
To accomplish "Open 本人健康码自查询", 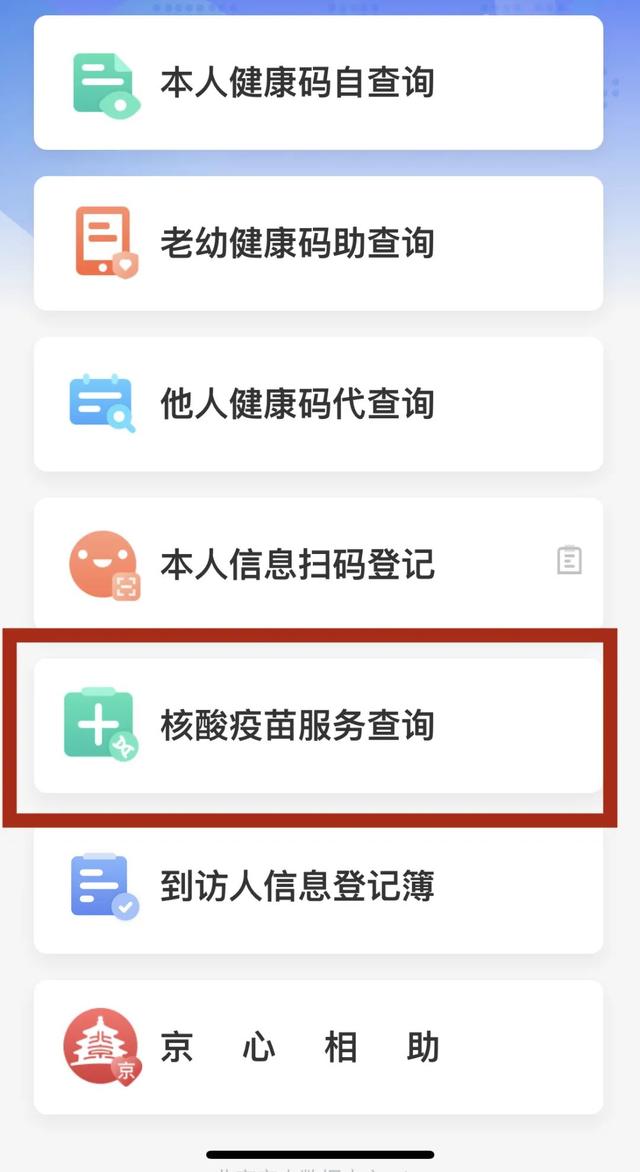I will pyautogui.click(x=318, y=82).
